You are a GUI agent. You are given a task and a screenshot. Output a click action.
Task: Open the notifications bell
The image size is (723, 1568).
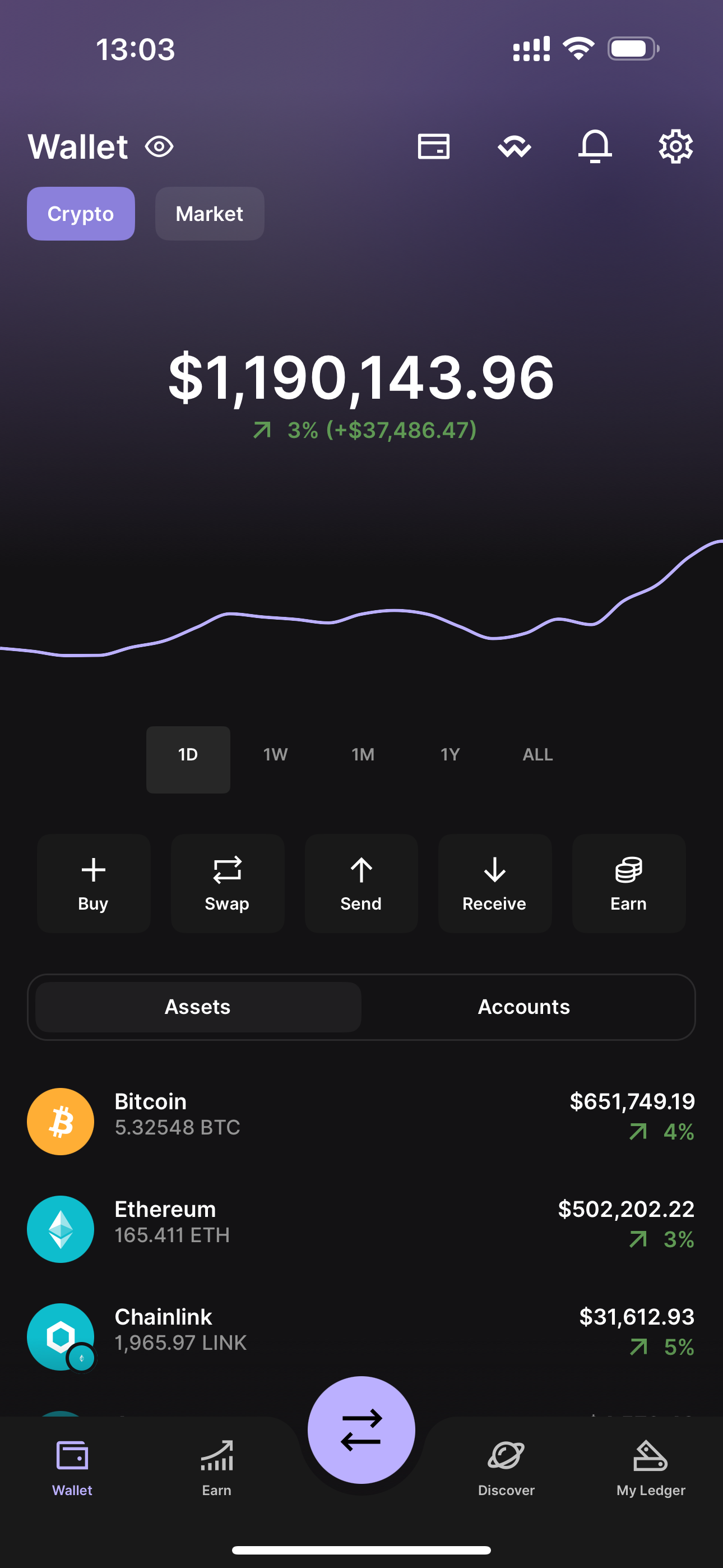595,147
